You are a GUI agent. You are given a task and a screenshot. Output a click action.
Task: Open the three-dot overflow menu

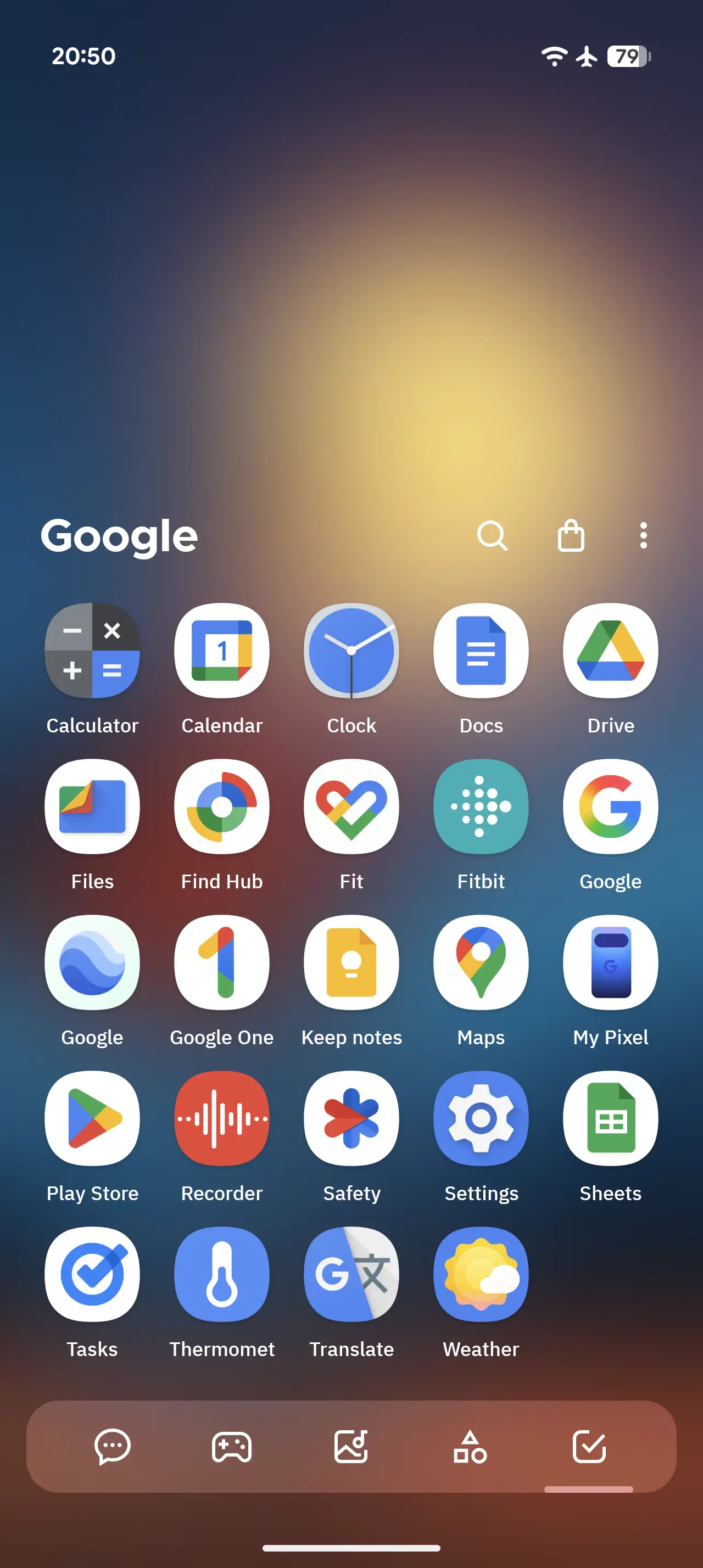pyautogui.click(x=643, y=536)
